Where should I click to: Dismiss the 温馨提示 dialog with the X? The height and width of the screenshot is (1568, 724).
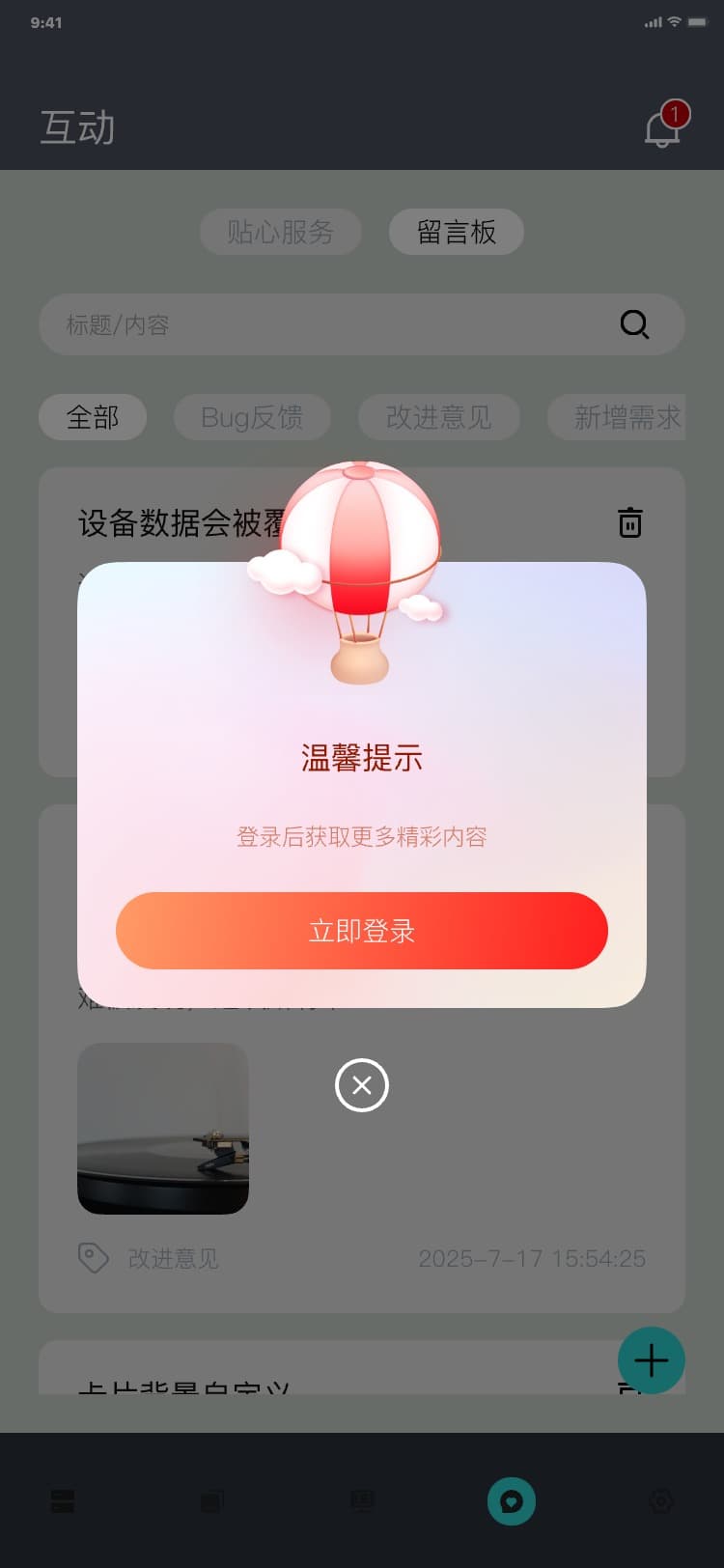click(x=362, y=1085)
